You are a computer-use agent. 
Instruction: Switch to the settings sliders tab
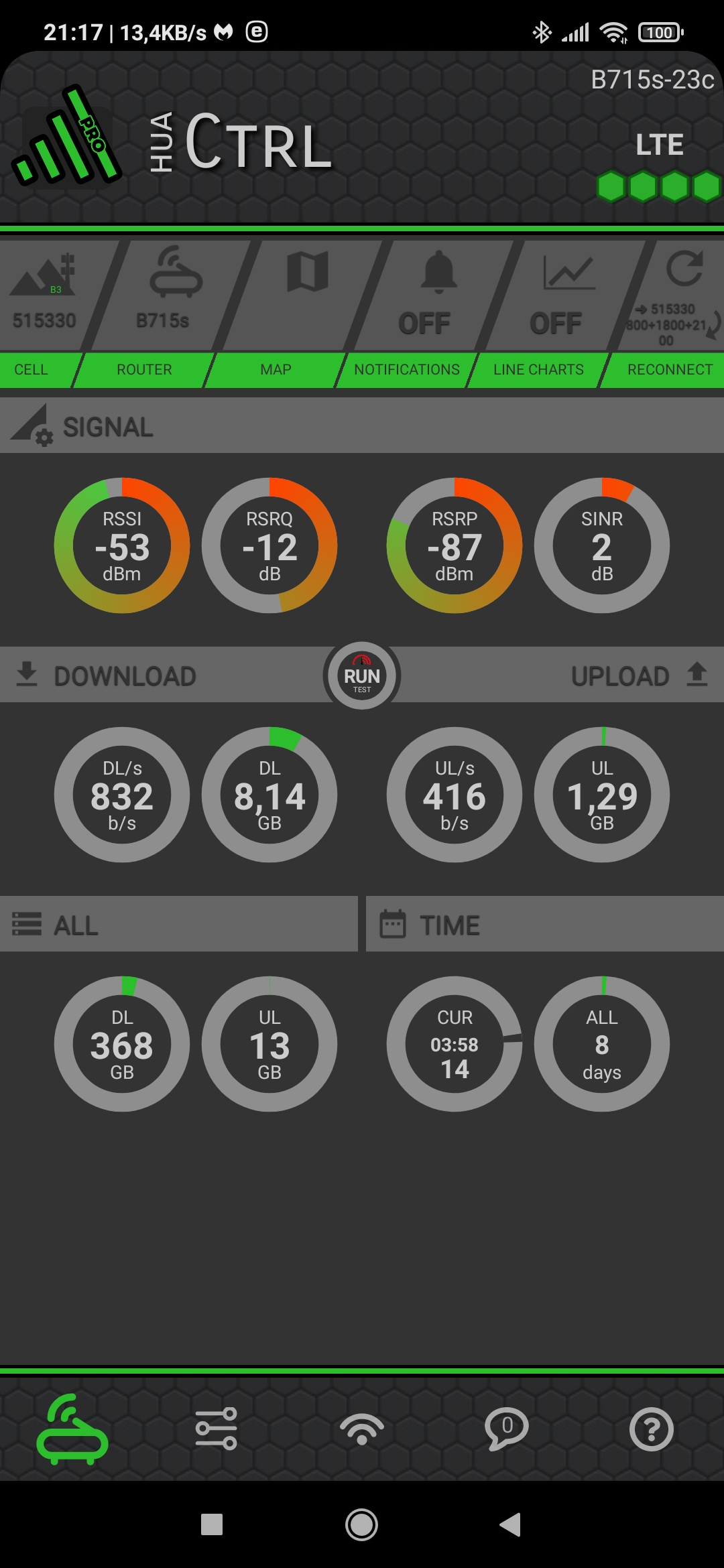216,1429
